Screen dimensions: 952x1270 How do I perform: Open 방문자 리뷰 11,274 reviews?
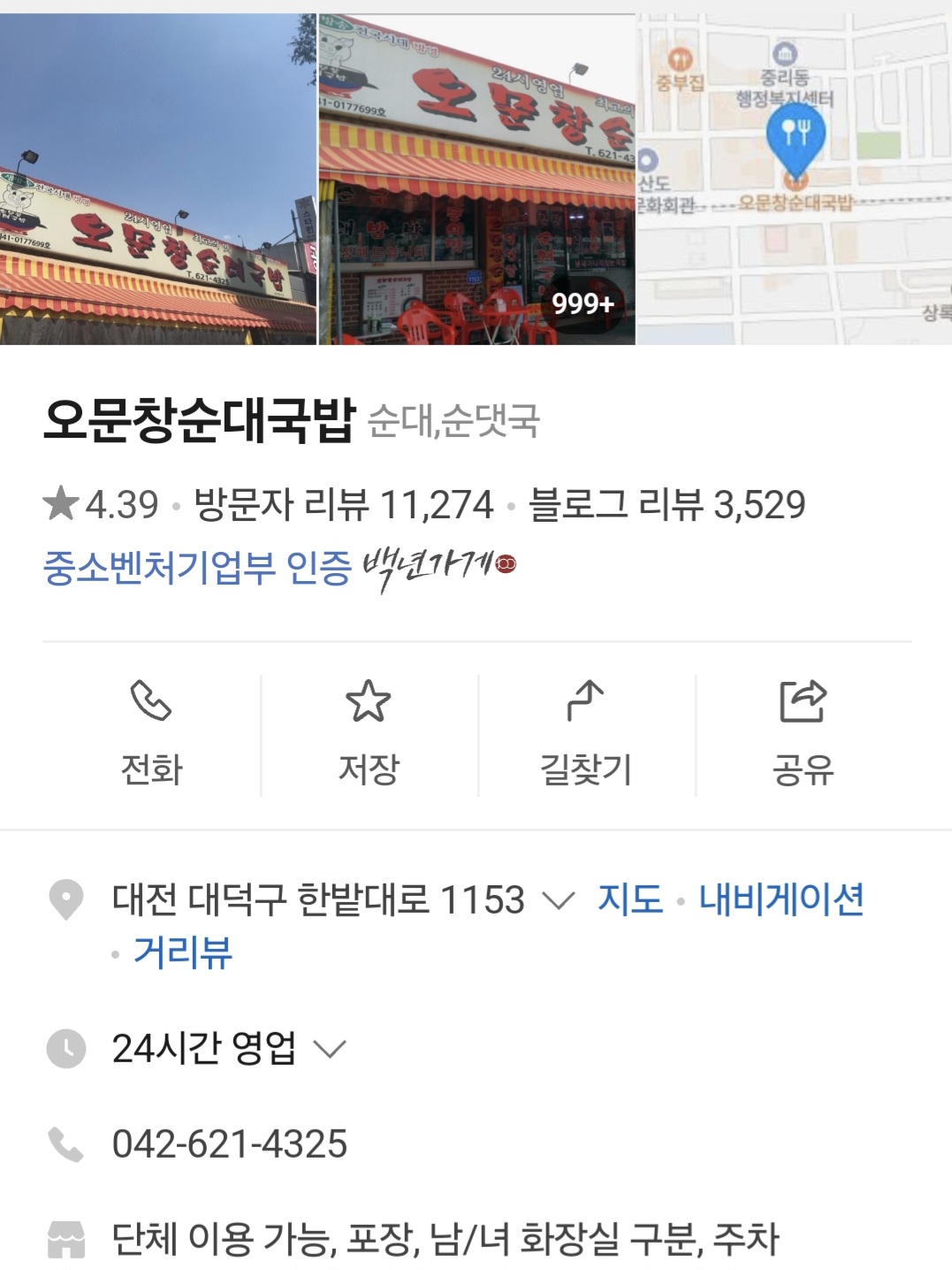point(343,504)
